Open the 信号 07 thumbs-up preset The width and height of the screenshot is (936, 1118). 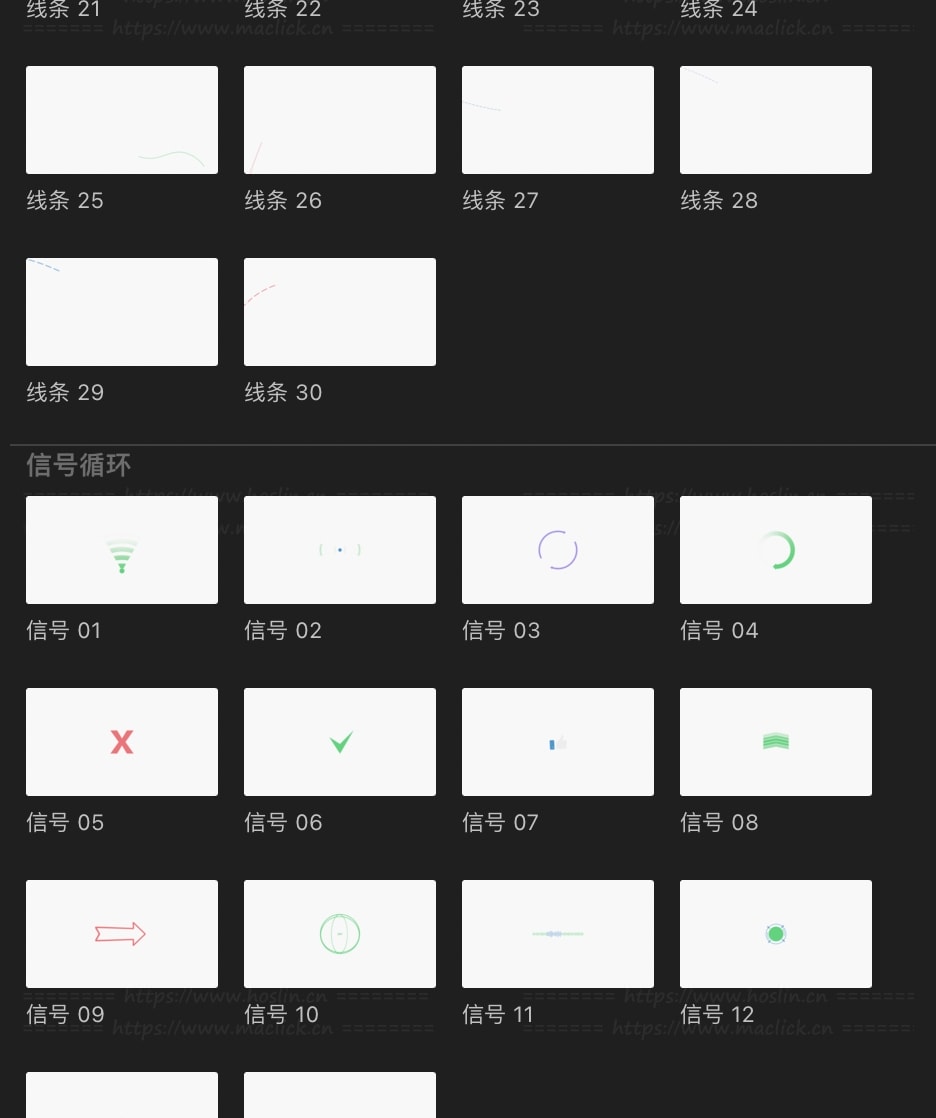[x=558, y=742]
